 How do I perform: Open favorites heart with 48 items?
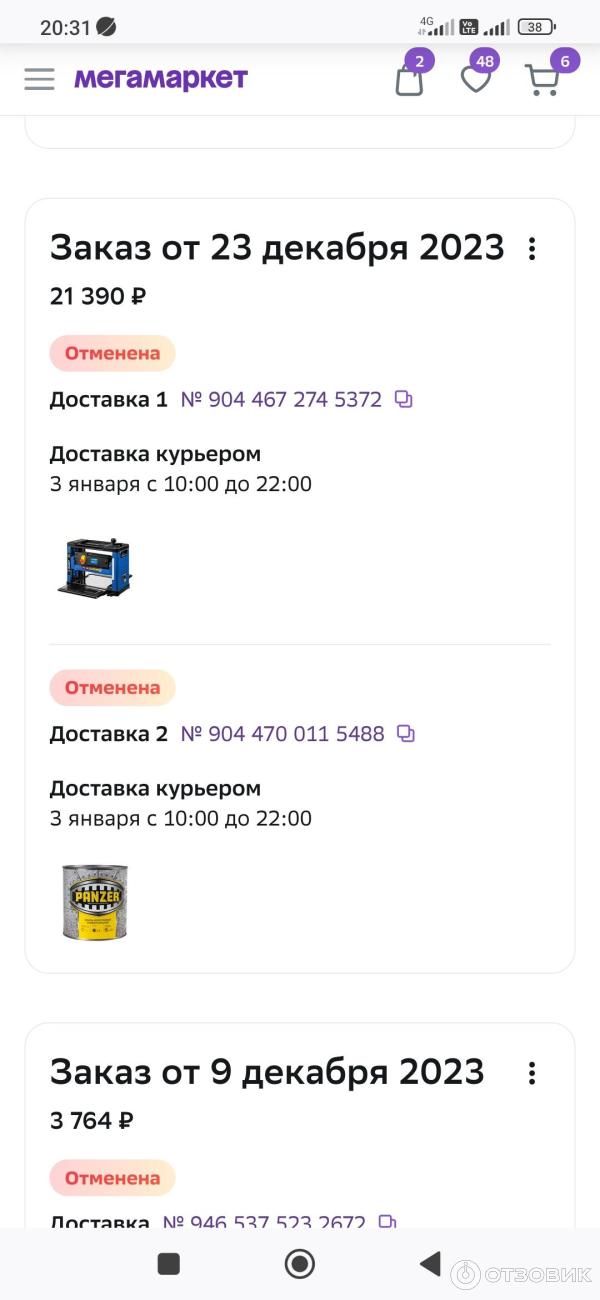point(476,78)
